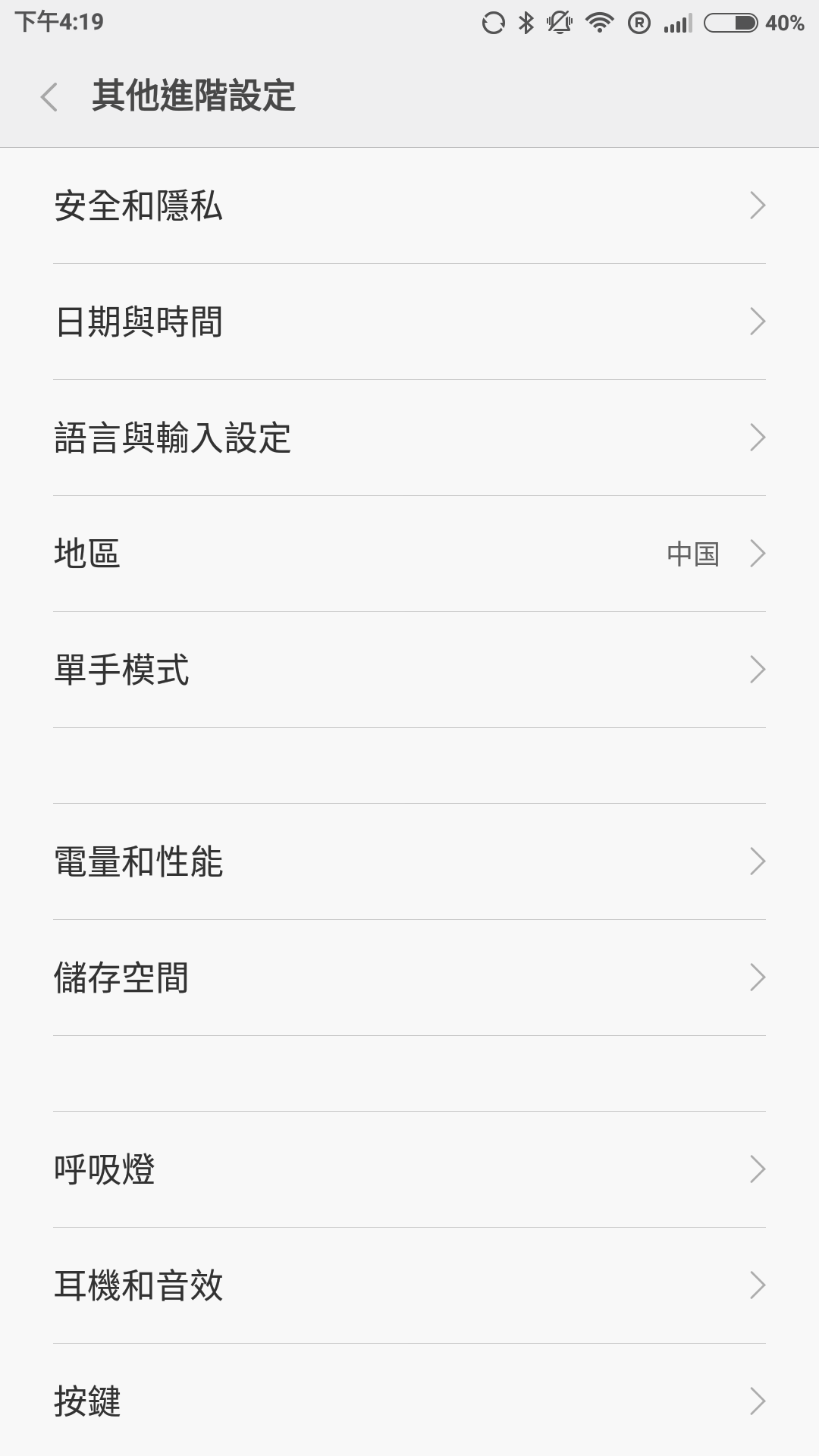This screenshot has height=1456, width=819.
Task: Open 耳機和音效 settings
Action: click(409, 1285)
